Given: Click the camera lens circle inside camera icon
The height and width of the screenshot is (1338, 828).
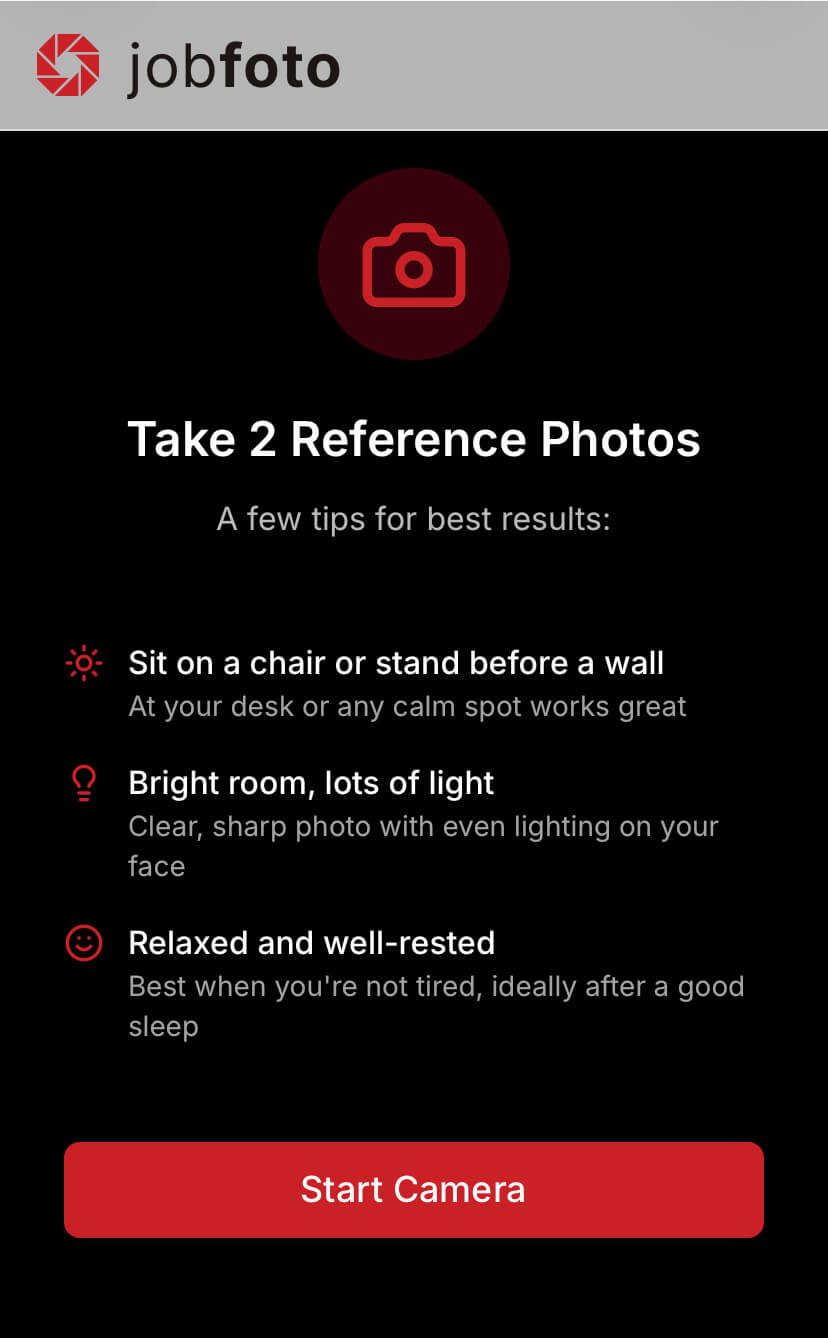Looking at the screenshot, I should (414, 268).
